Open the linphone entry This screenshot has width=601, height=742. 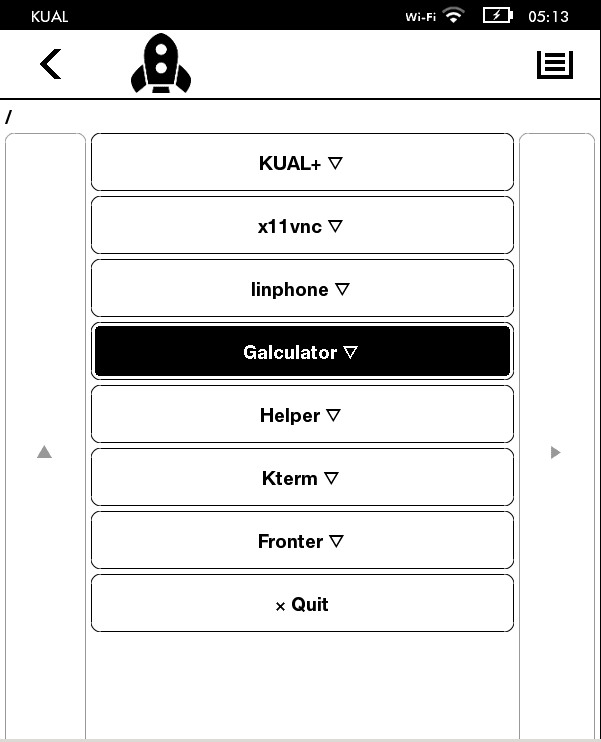point(302,289)
